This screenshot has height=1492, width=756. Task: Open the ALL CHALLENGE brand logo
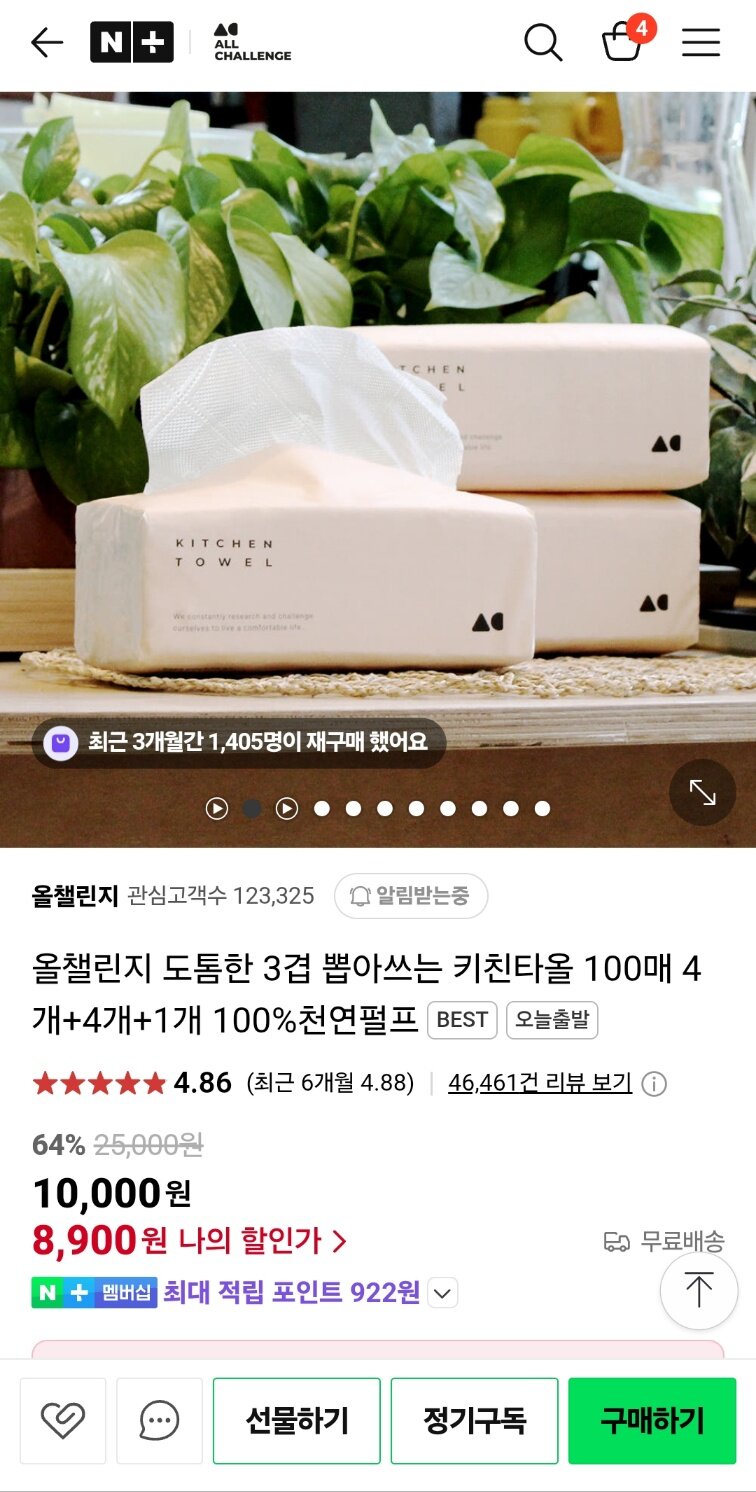click(251, 43)
